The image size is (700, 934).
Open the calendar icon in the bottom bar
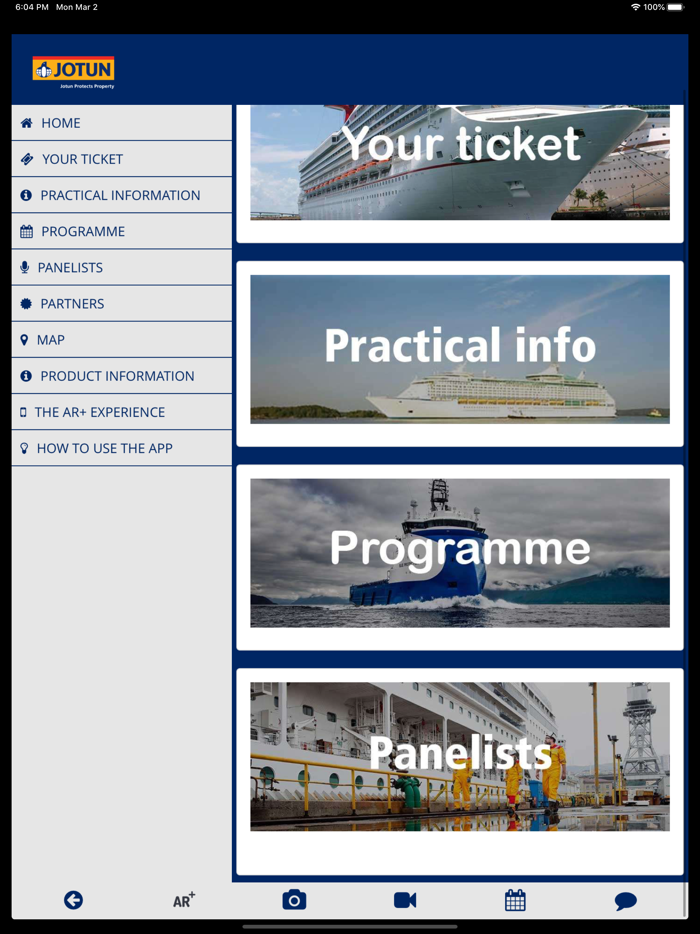point(515,900)
